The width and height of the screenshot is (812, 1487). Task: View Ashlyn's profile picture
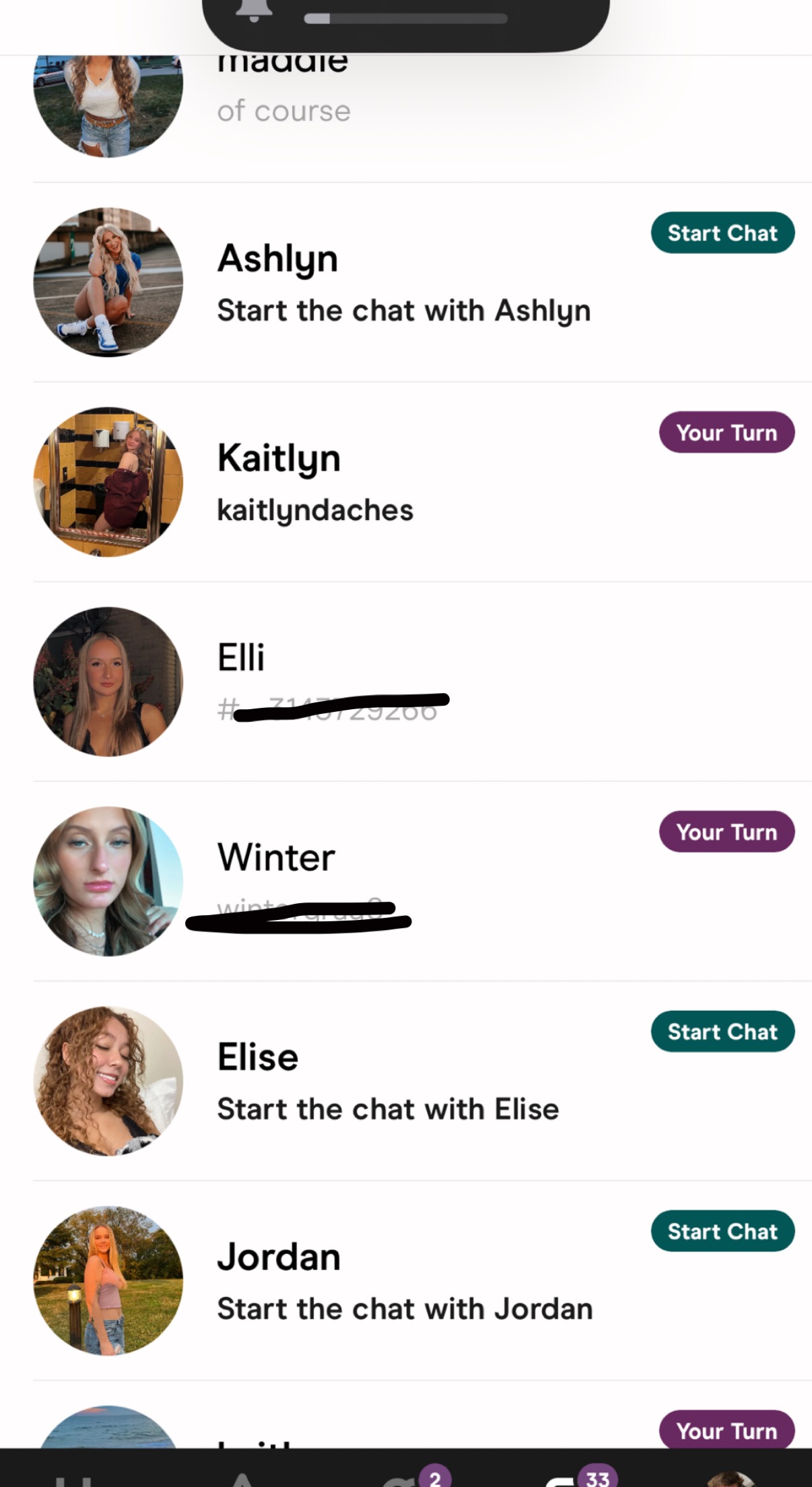[x=108, y=282]
